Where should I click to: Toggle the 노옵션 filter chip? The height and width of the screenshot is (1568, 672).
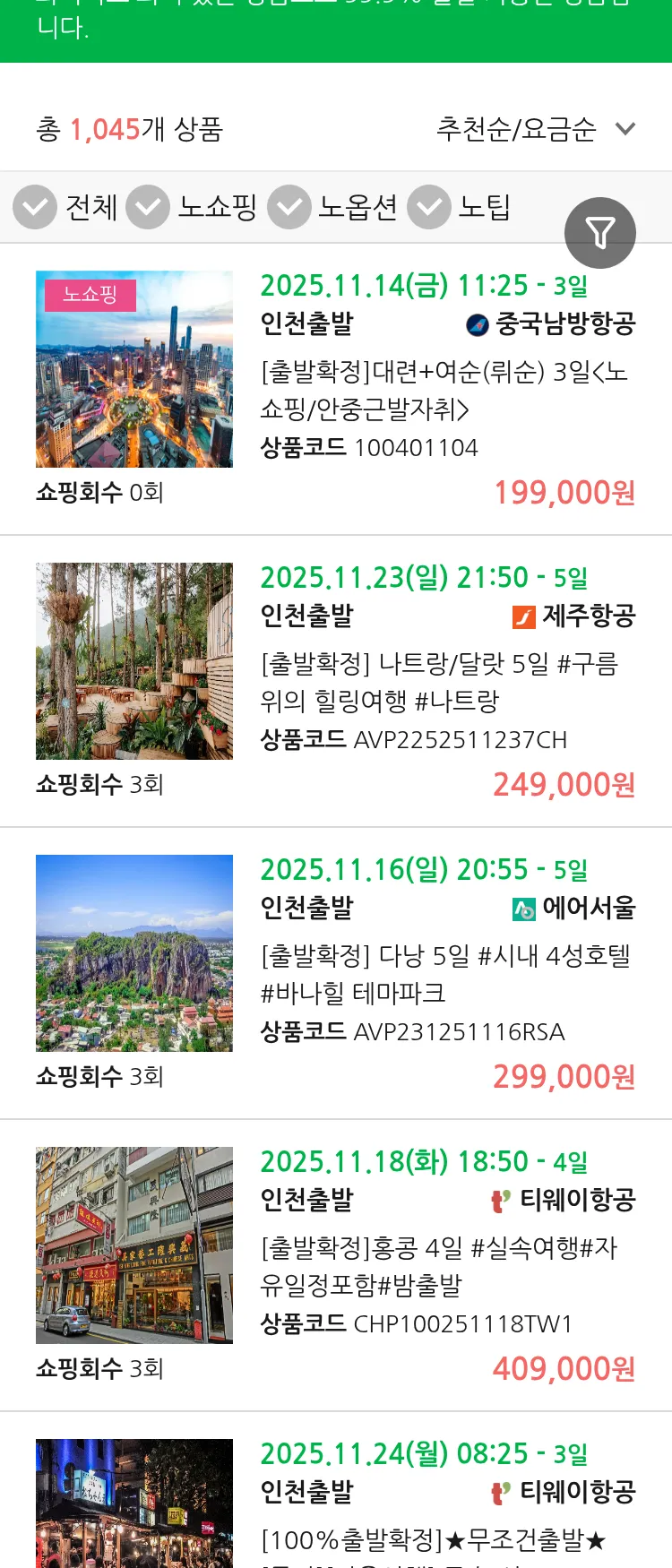click(x=354, y=206)
